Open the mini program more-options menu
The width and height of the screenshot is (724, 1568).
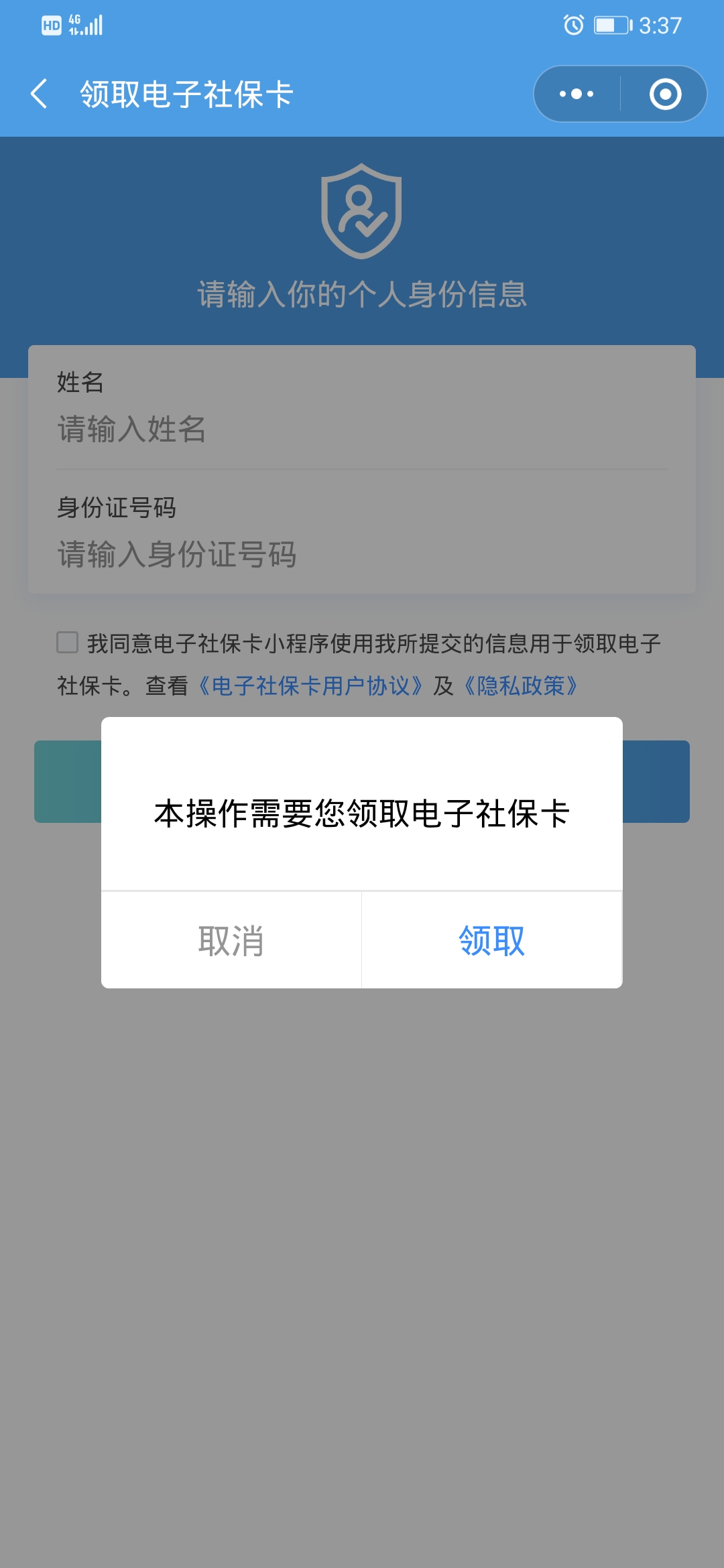click(x=577, y=94)
